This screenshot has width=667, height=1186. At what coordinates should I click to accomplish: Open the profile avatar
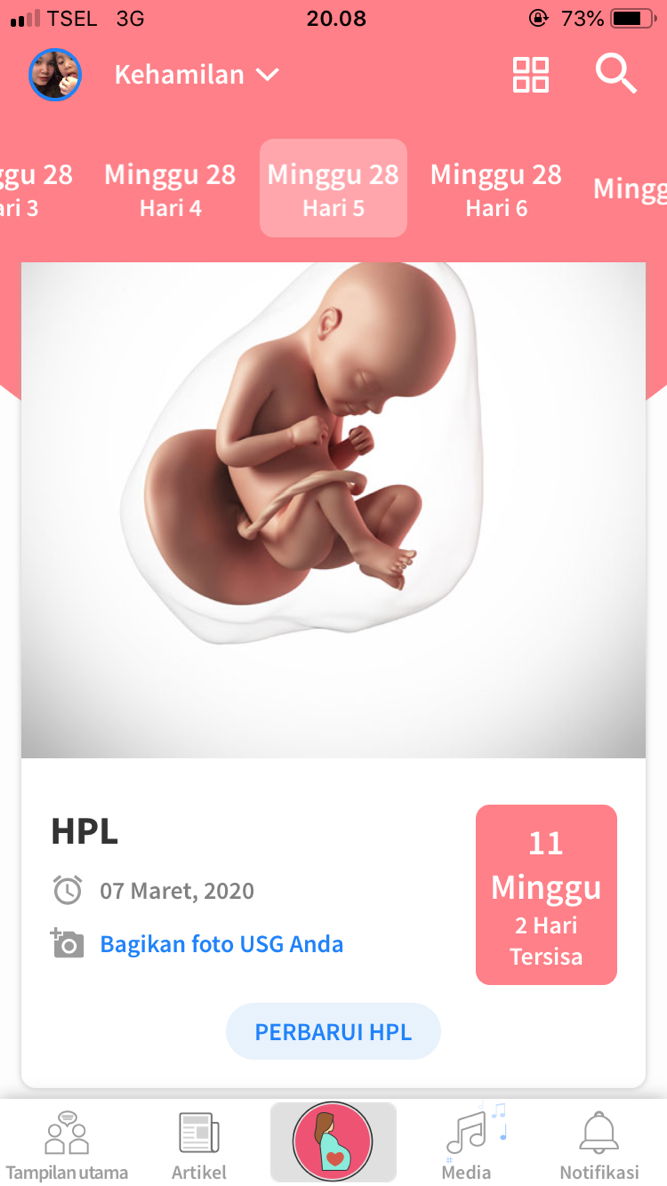click(55, 75)
